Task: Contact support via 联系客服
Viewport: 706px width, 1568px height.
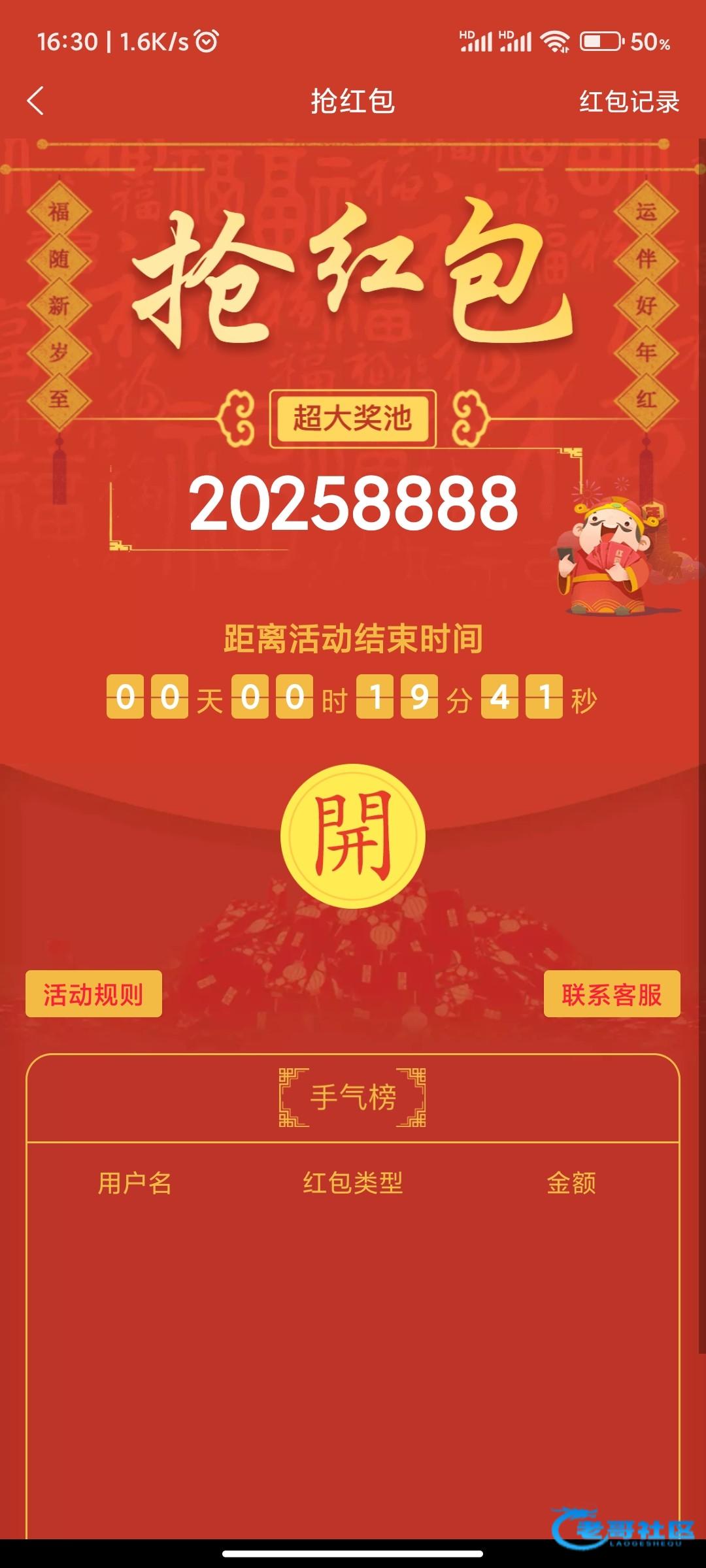Action: 611,994
